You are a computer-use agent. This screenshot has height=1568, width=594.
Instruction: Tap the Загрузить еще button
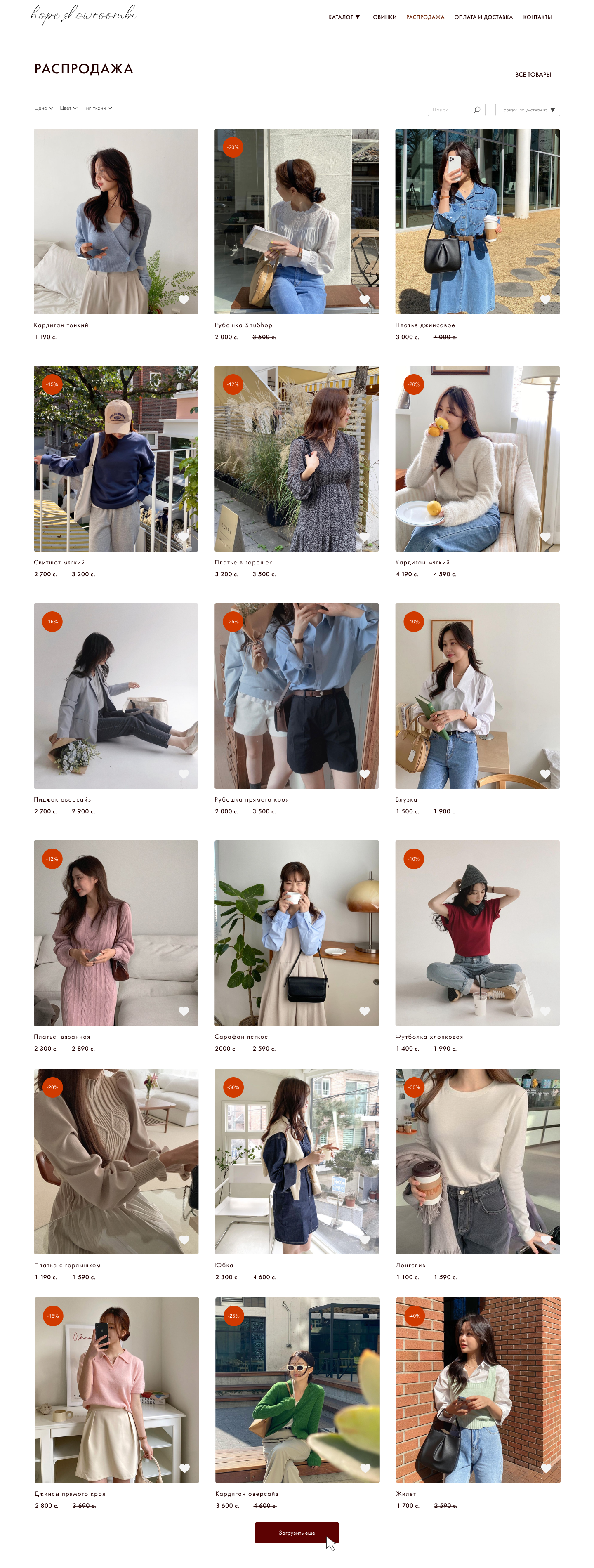tap(297, 1532)
